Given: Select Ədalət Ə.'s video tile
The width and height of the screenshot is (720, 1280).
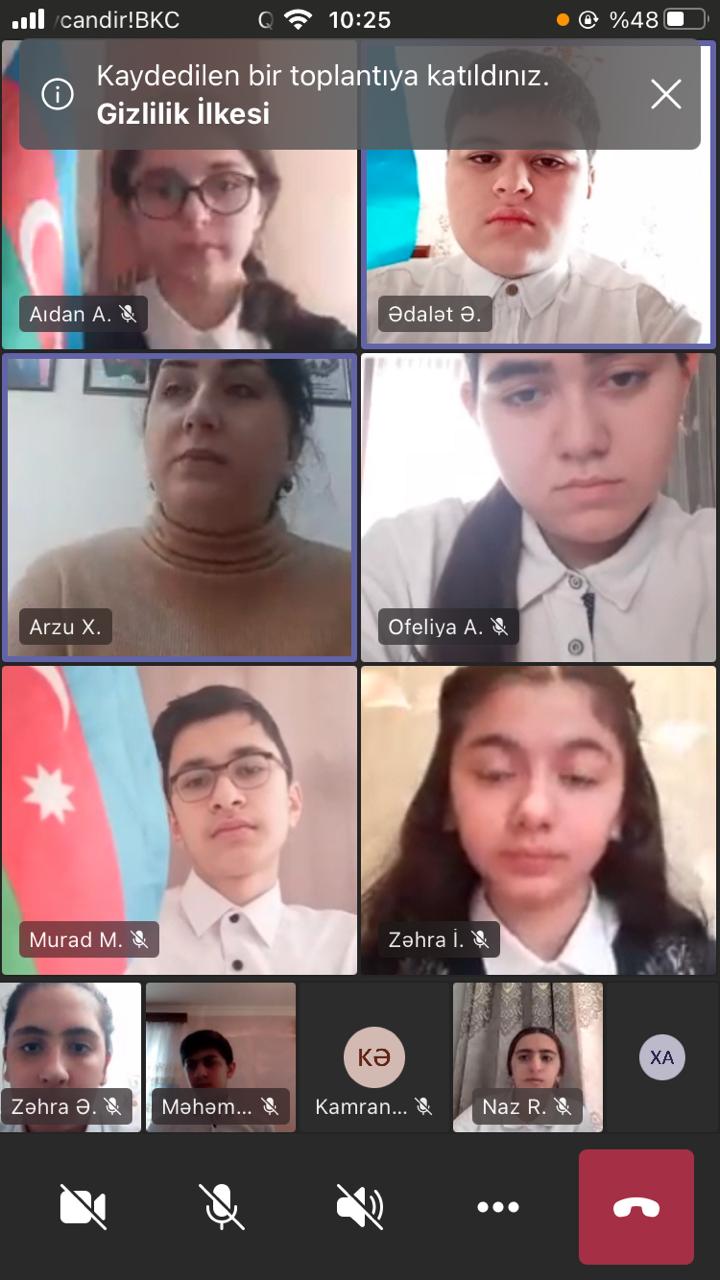Looking at the screenshot, I should tap(539, 195).
